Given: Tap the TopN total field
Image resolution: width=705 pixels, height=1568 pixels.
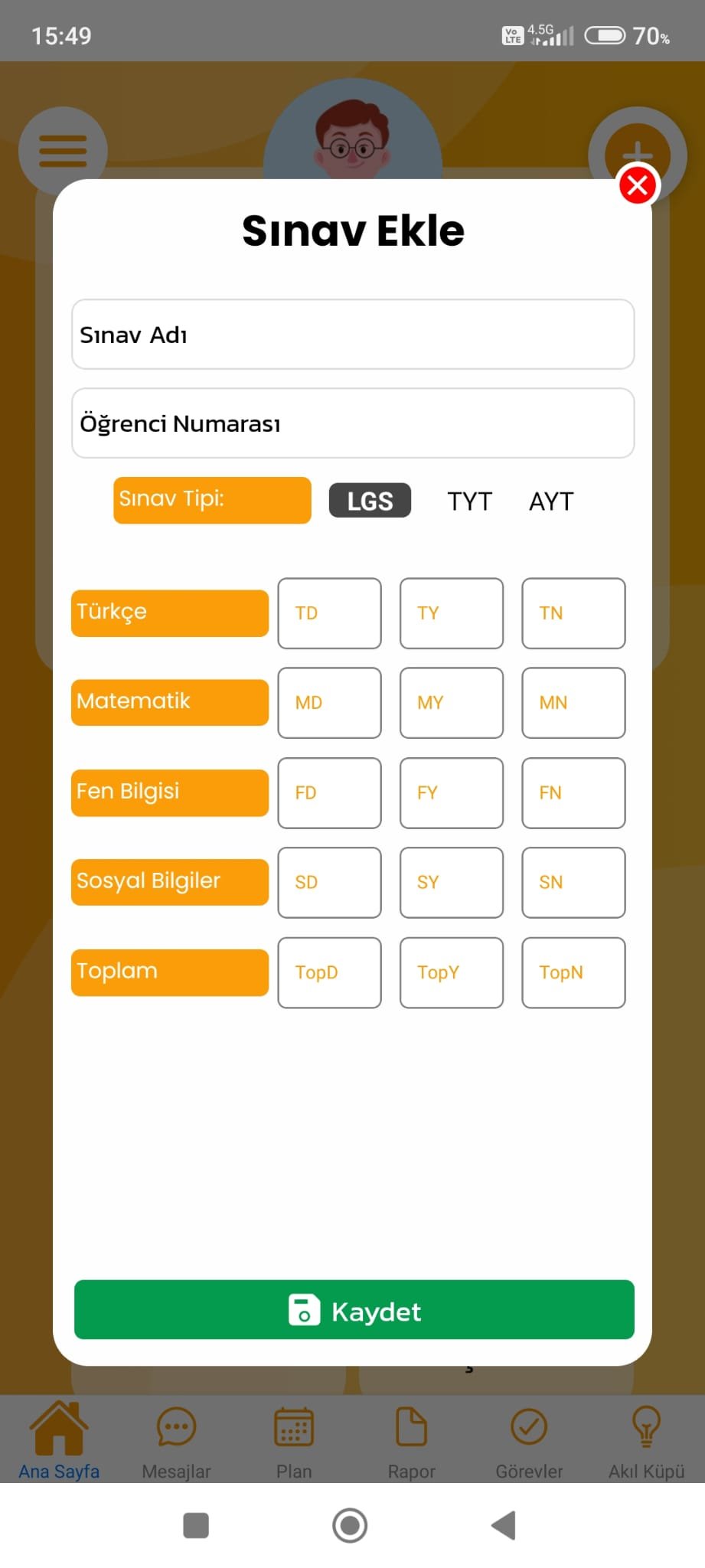Looking at the screenshot, I should [573, 972].
